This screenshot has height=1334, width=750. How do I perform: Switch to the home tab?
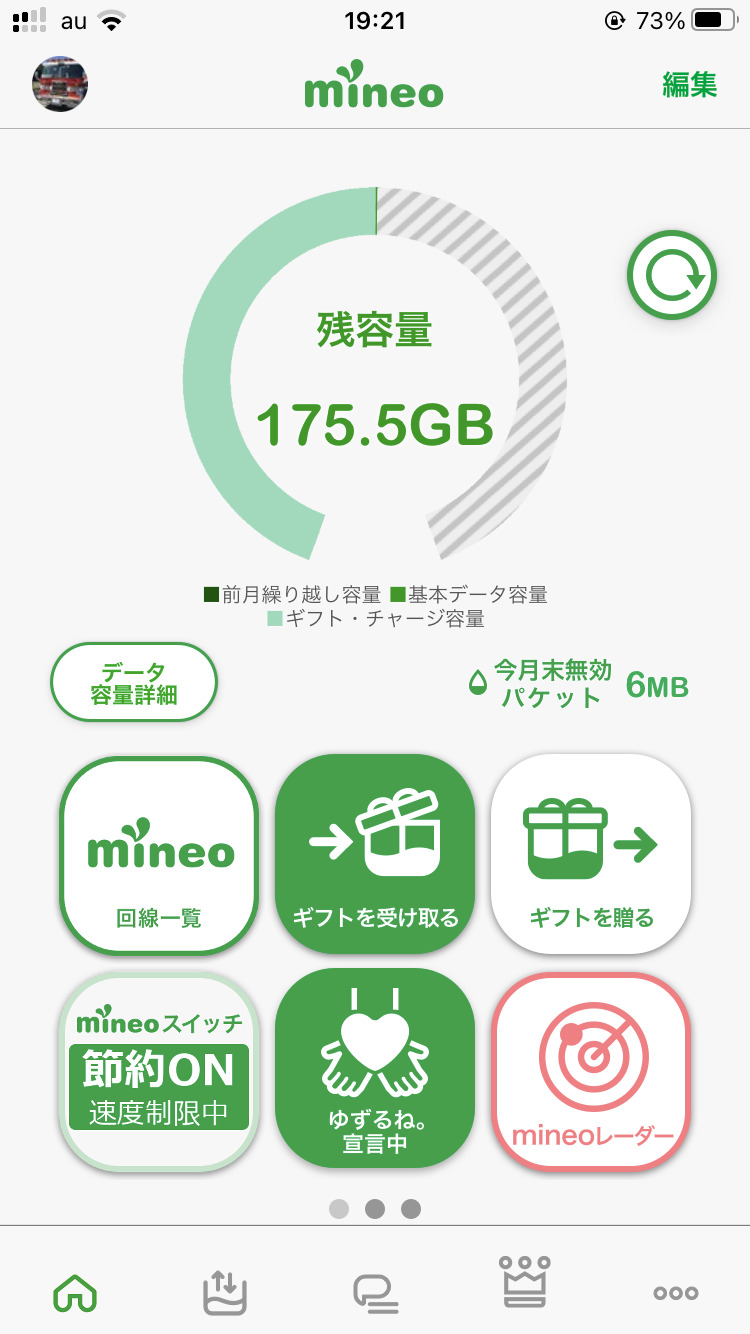pyautogui.click(x=75, y=1292)
